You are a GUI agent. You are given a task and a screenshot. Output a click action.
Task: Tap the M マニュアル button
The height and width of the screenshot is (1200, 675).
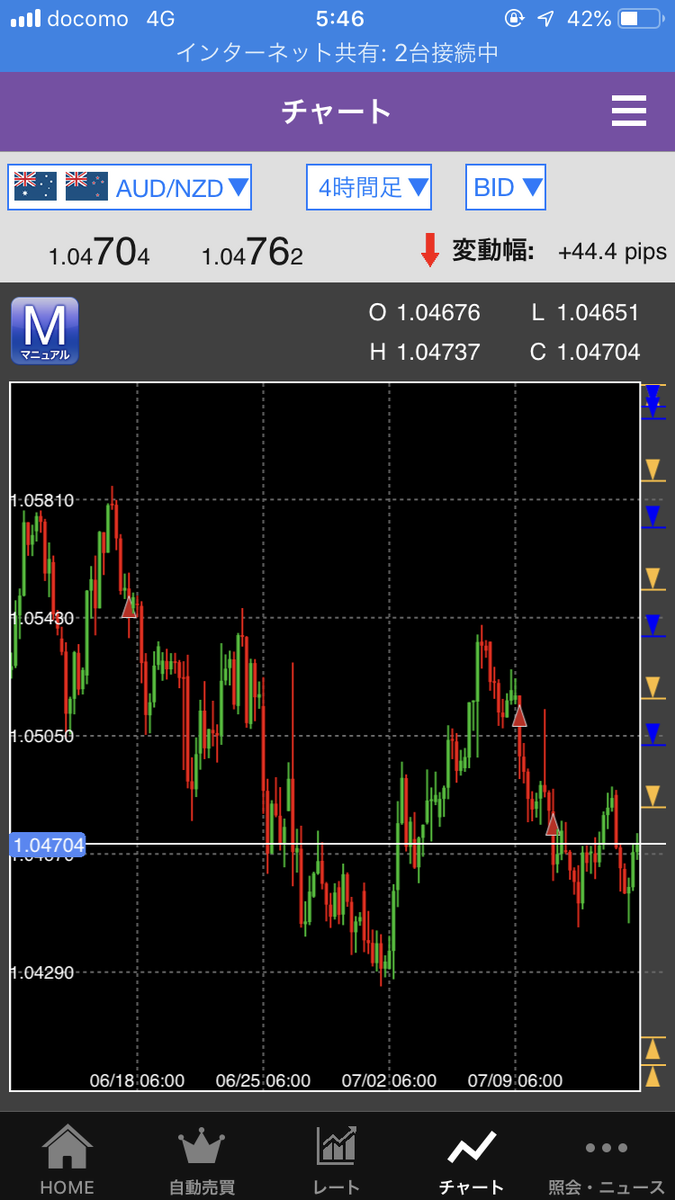[44, 331]
